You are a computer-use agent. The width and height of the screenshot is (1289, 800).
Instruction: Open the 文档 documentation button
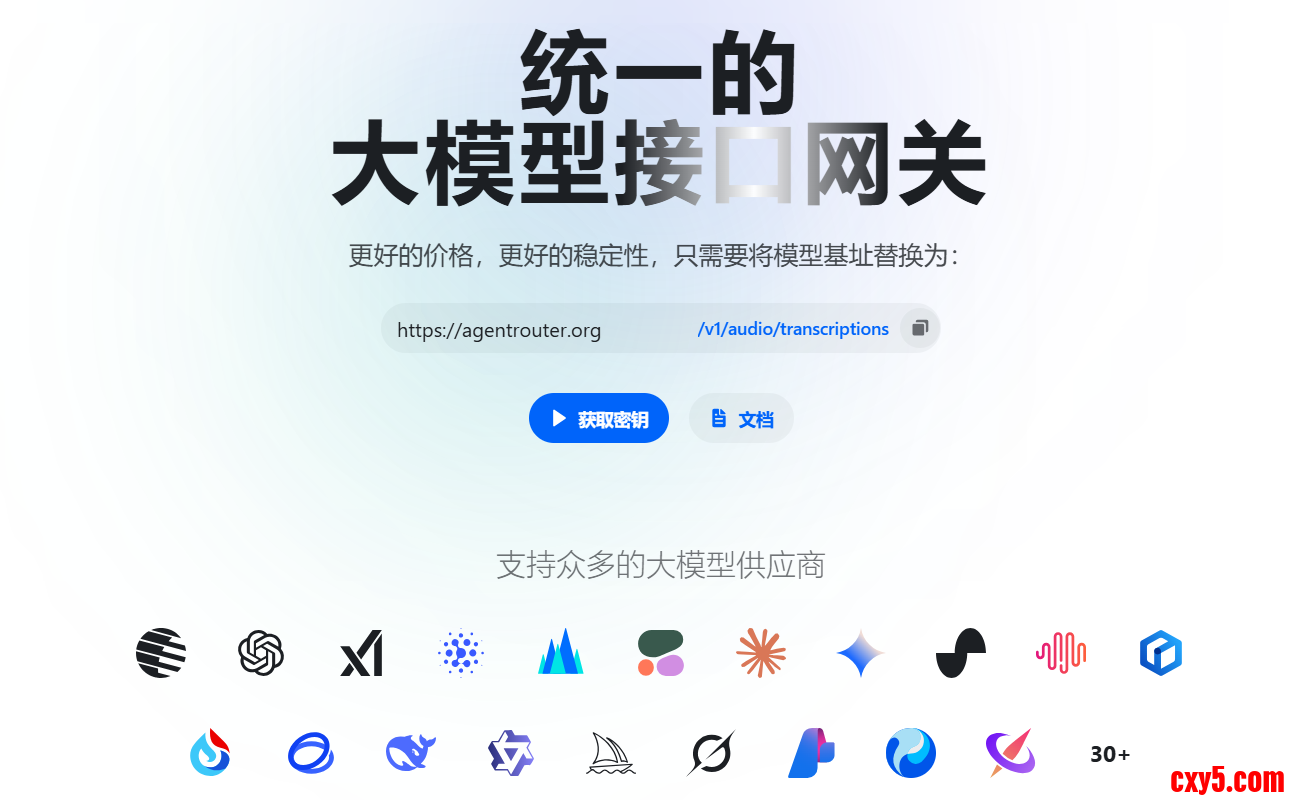[741, 418]
